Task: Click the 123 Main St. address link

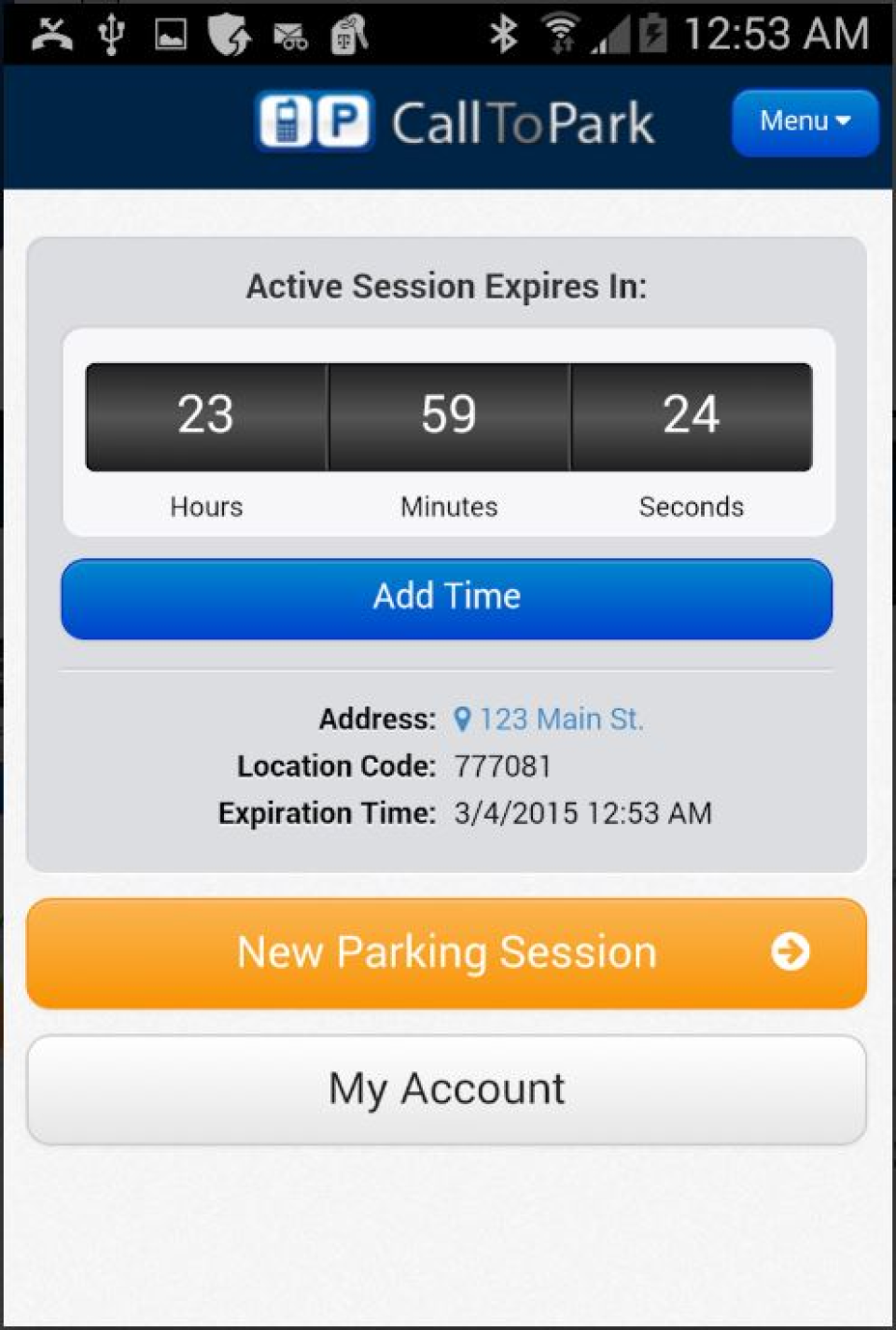Action: tap(562, 719)
